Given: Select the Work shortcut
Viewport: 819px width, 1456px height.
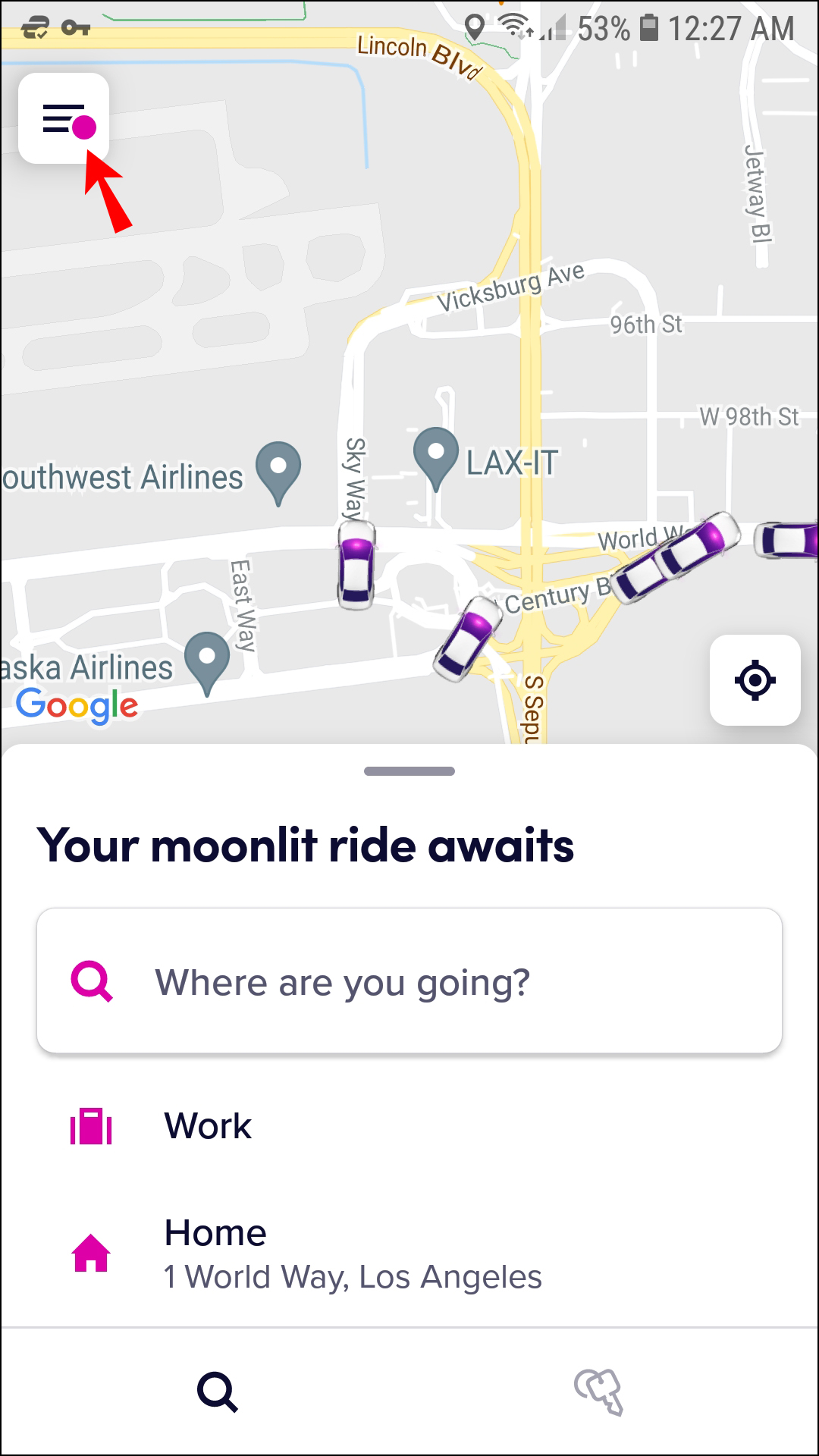Looking at the screenshot, I should pyautogui.click(x=409, y=1126).
